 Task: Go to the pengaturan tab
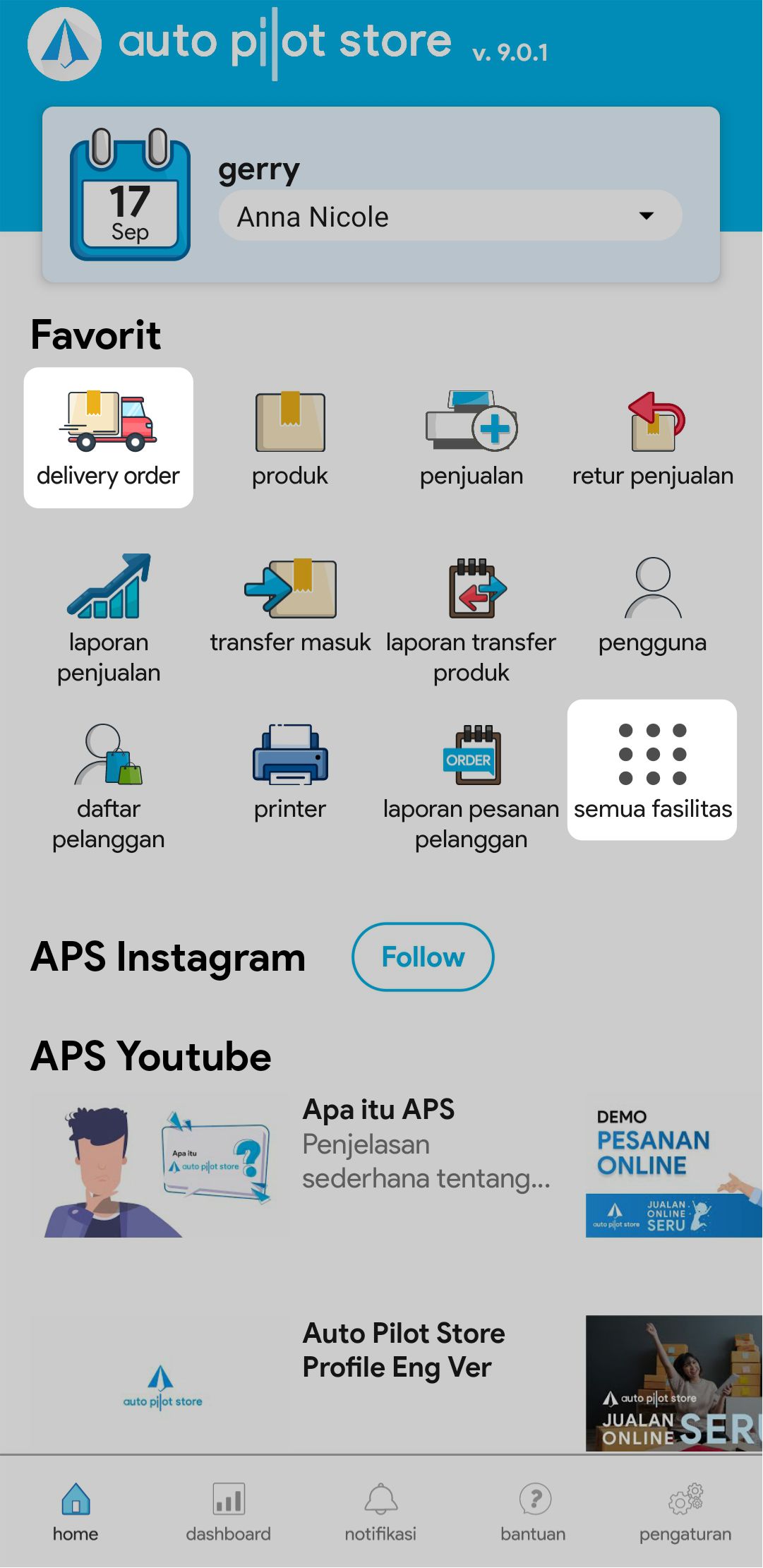pos(685,1512)
